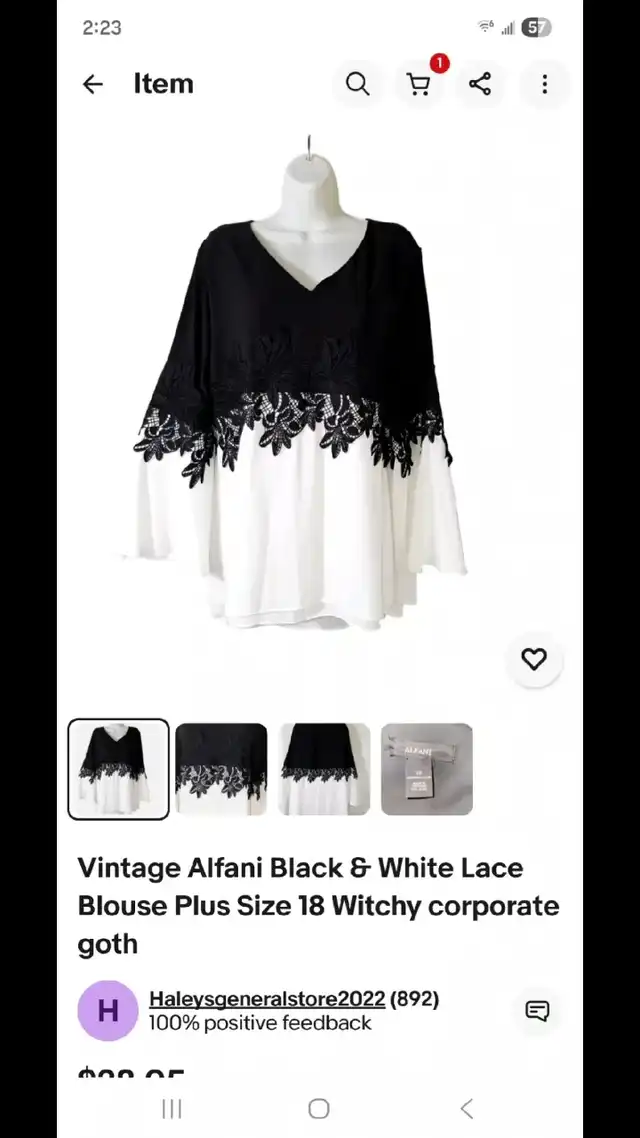Open recent apps from navigation bar
The image size is (640, 1138).
click(x=172, y=1108)
